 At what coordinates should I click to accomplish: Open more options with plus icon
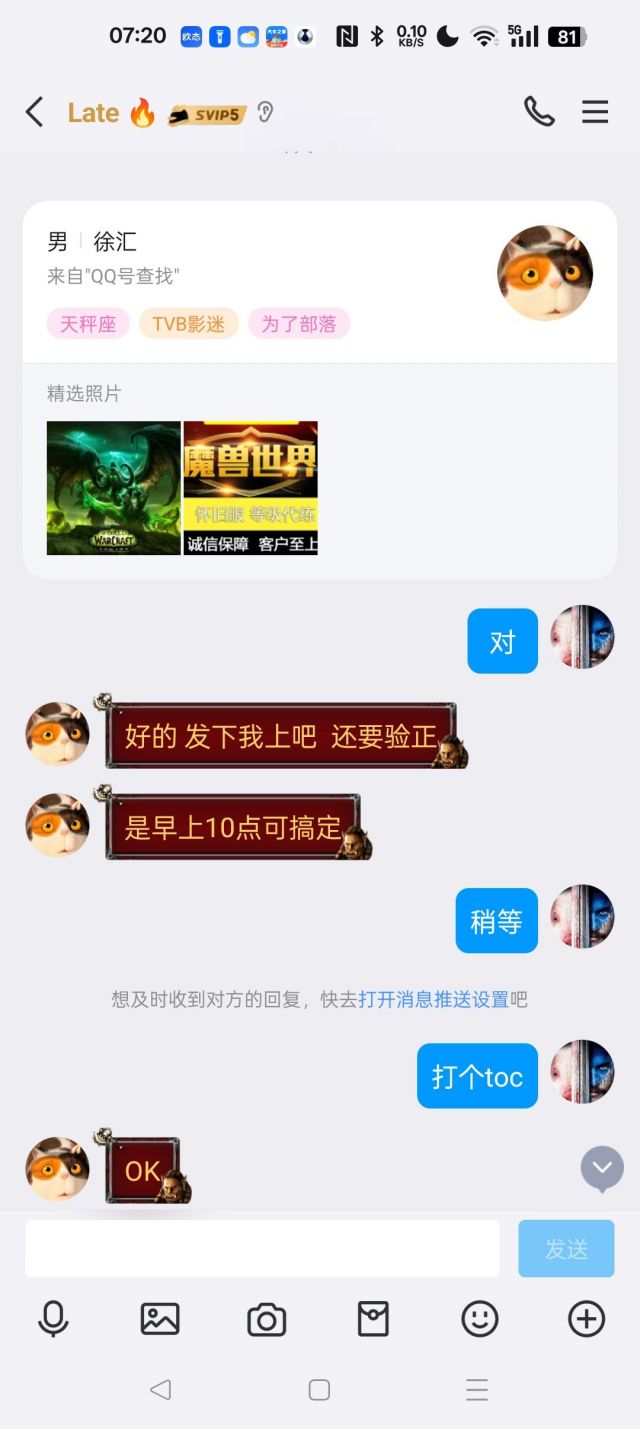click(586, 1319)
